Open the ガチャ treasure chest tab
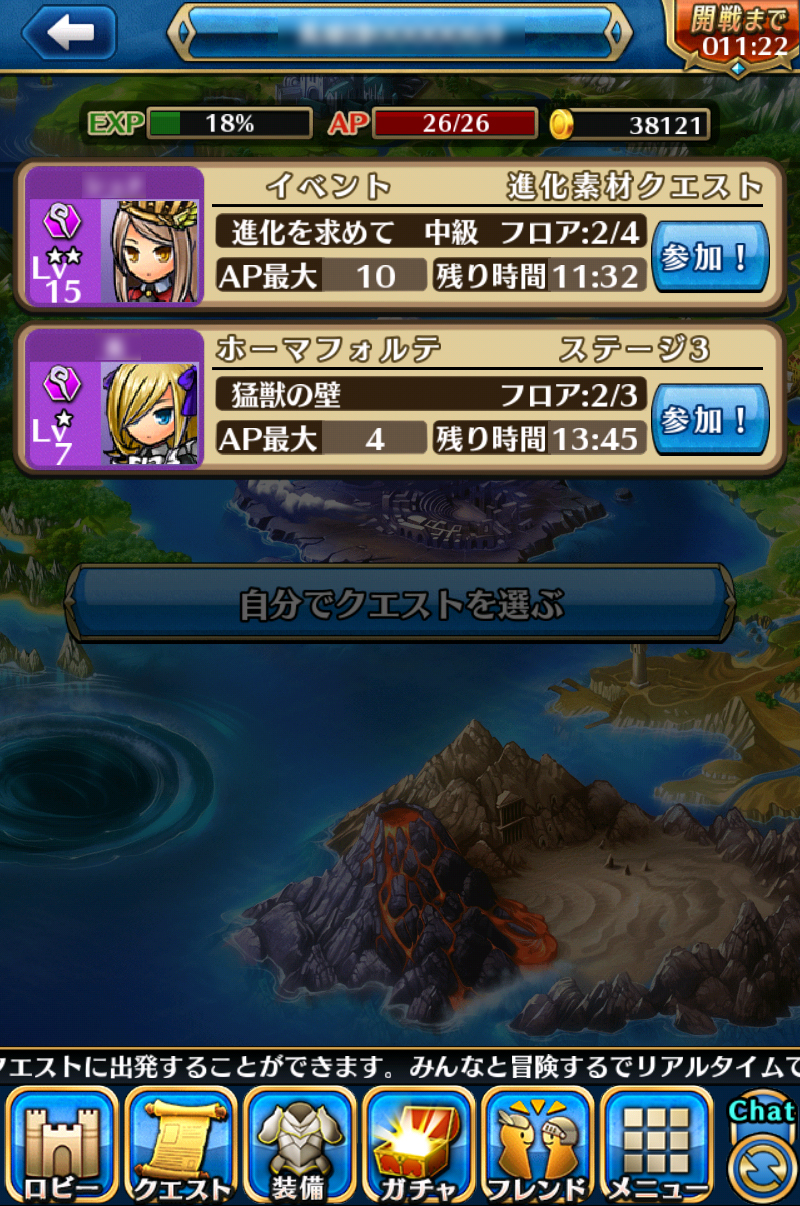This screenshot has height=1206, width=800. point(418,1146)
